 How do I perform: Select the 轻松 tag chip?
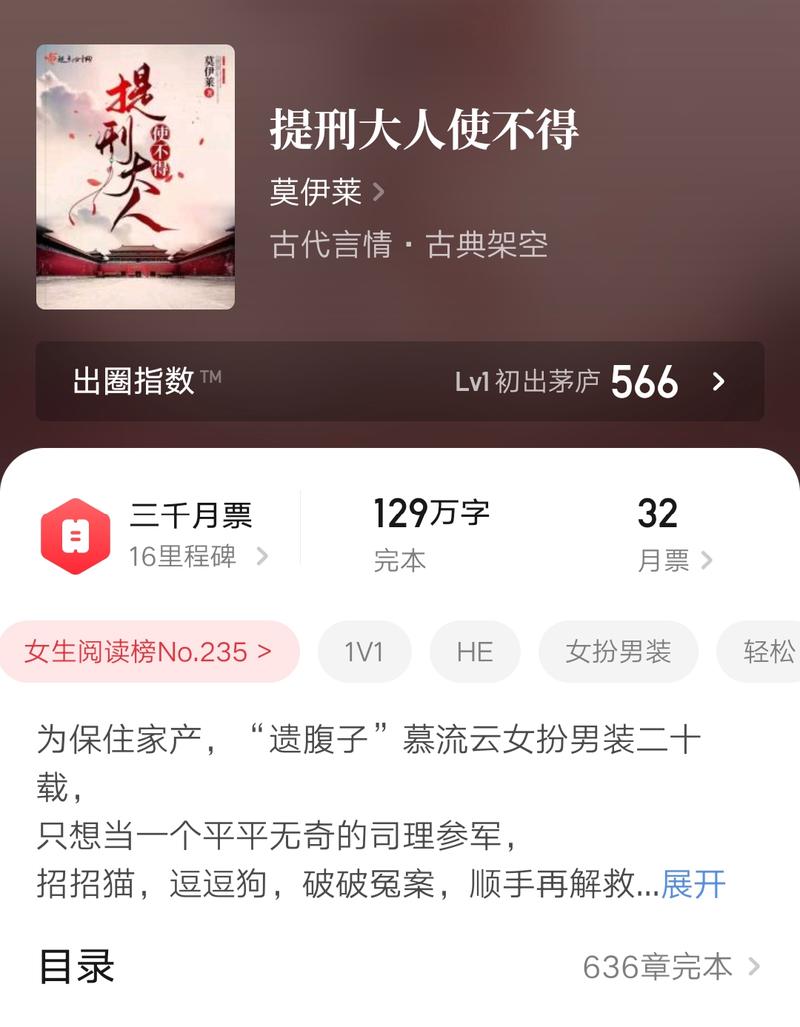pyautogui.click(x=766, y=652)
